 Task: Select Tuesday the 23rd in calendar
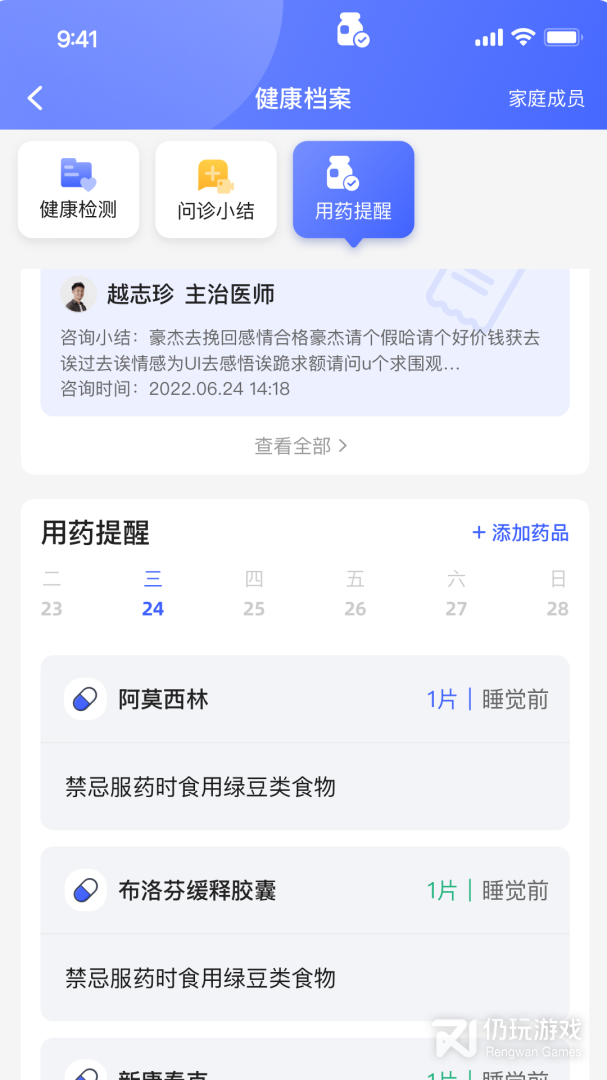click(x=52, y=594)
